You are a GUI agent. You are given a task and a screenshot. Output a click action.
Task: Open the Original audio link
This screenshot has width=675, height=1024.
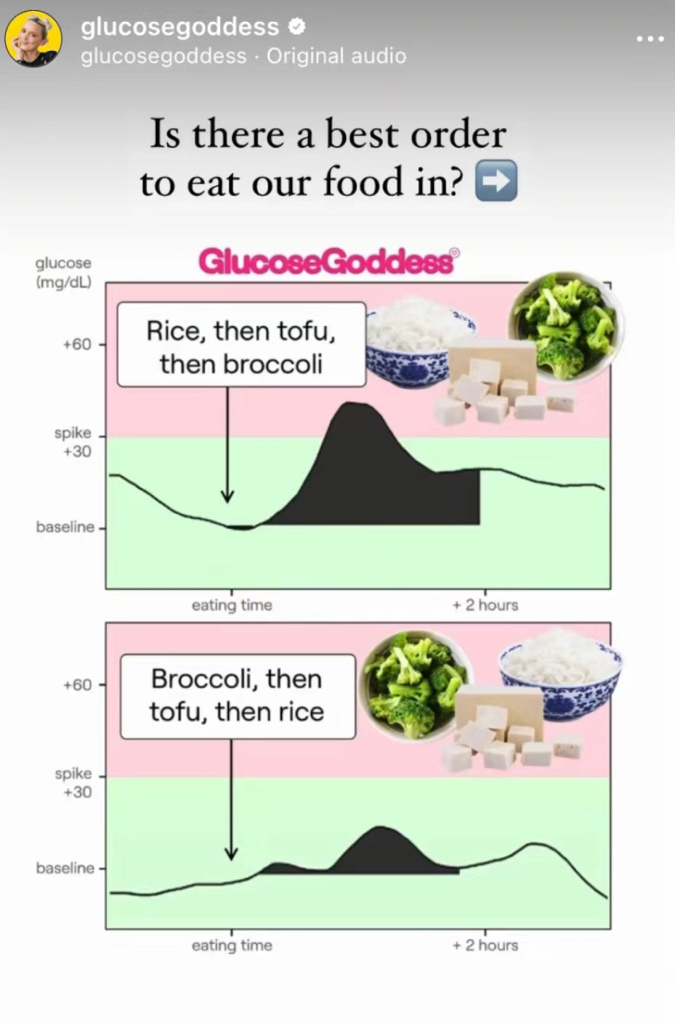coord(336,56)
